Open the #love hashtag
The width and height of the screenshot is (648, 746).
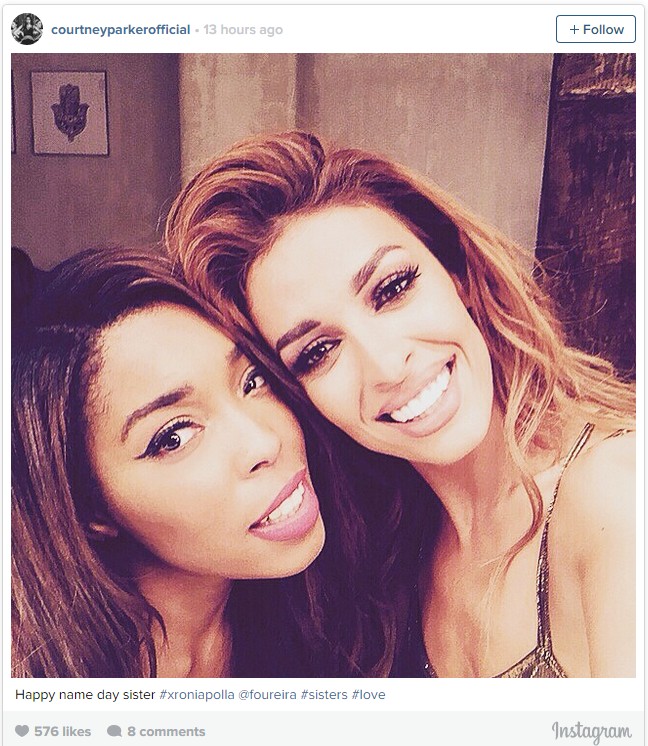[x=368, y=694]
